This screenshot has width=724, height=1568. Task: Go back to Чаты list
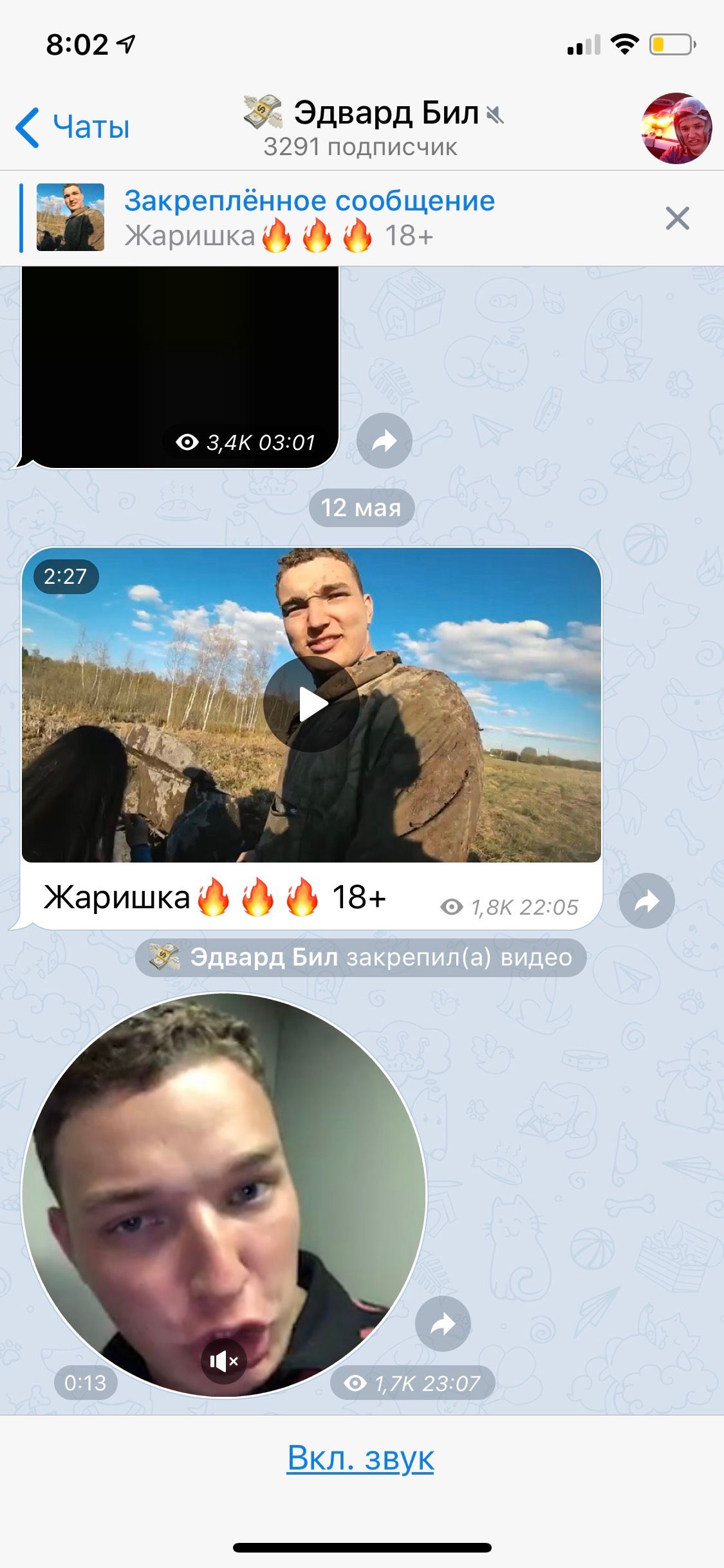point(73,127)
